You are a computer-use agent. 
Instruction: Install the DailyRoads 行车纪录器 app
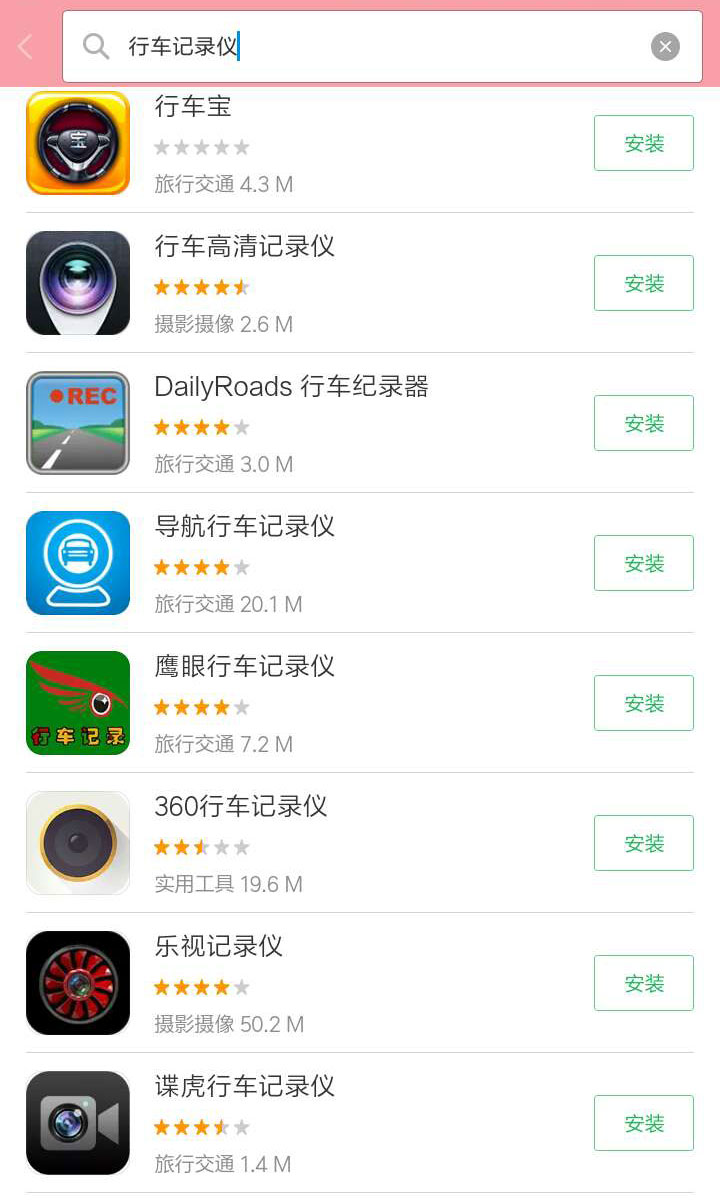coord(643,423)
